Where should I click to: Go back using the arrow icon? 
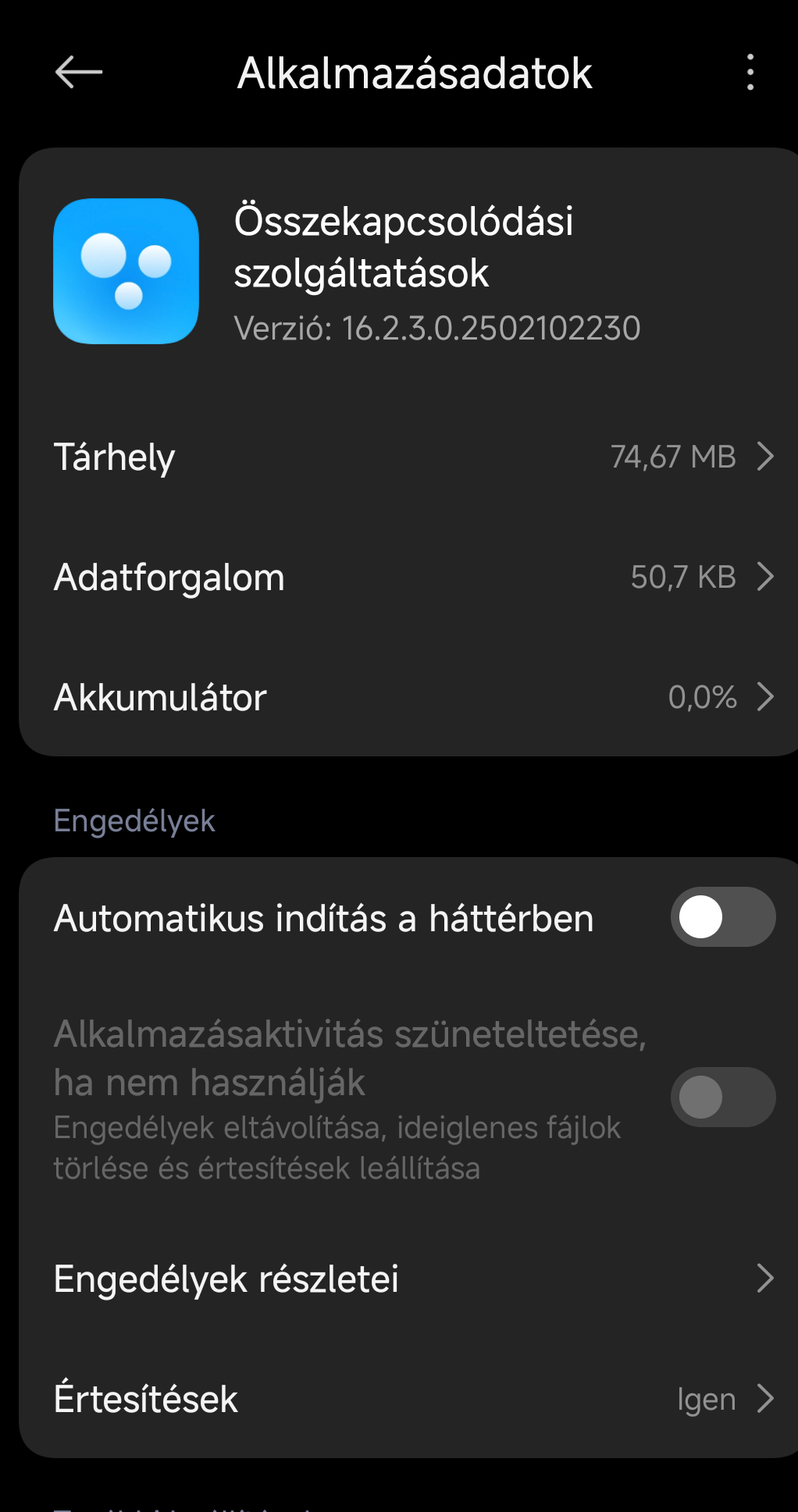pos(79,73)
